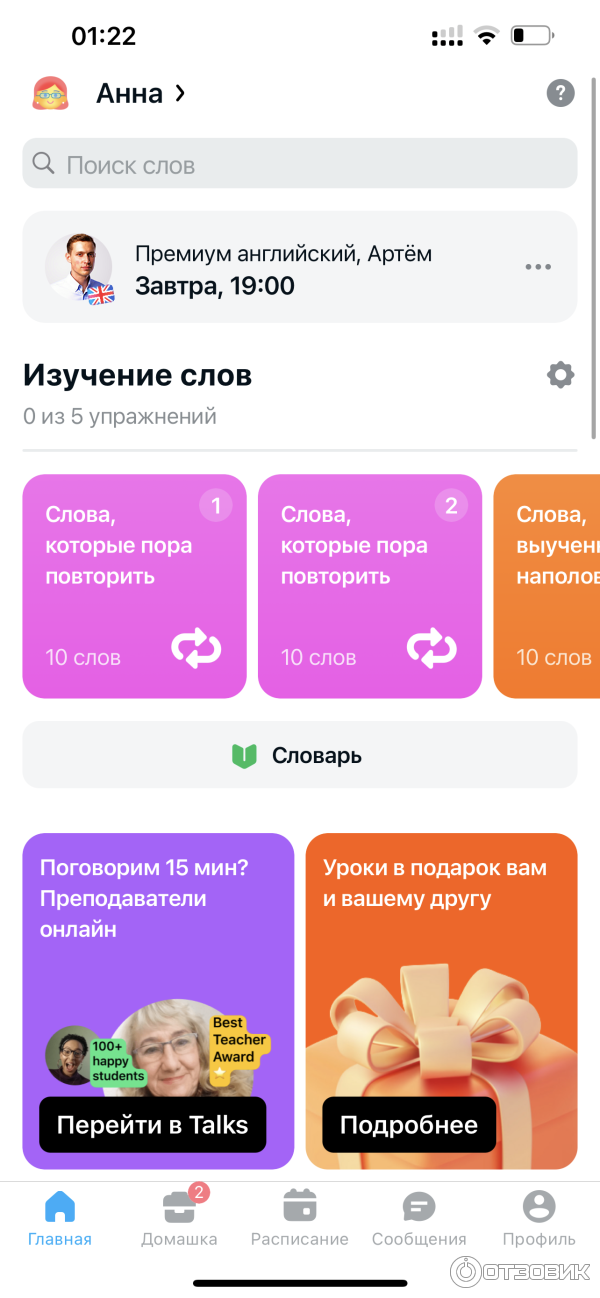Tap the Поиск слов search field
Image resolution: width=600 pixels, height=1298 pixels.
300,164
